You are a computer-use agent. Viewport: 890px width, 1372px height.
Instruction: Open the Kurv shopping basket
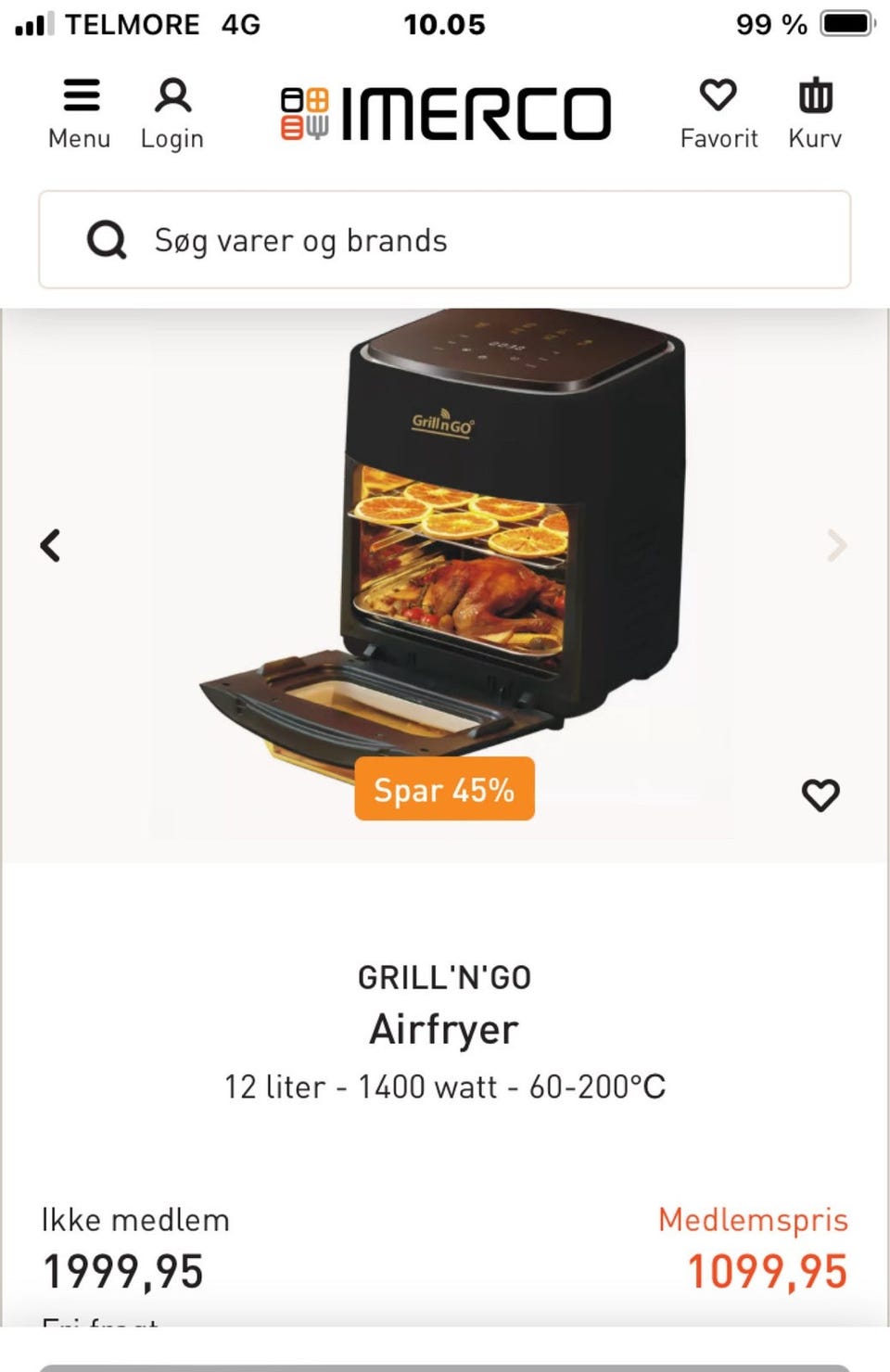point(815,113)
